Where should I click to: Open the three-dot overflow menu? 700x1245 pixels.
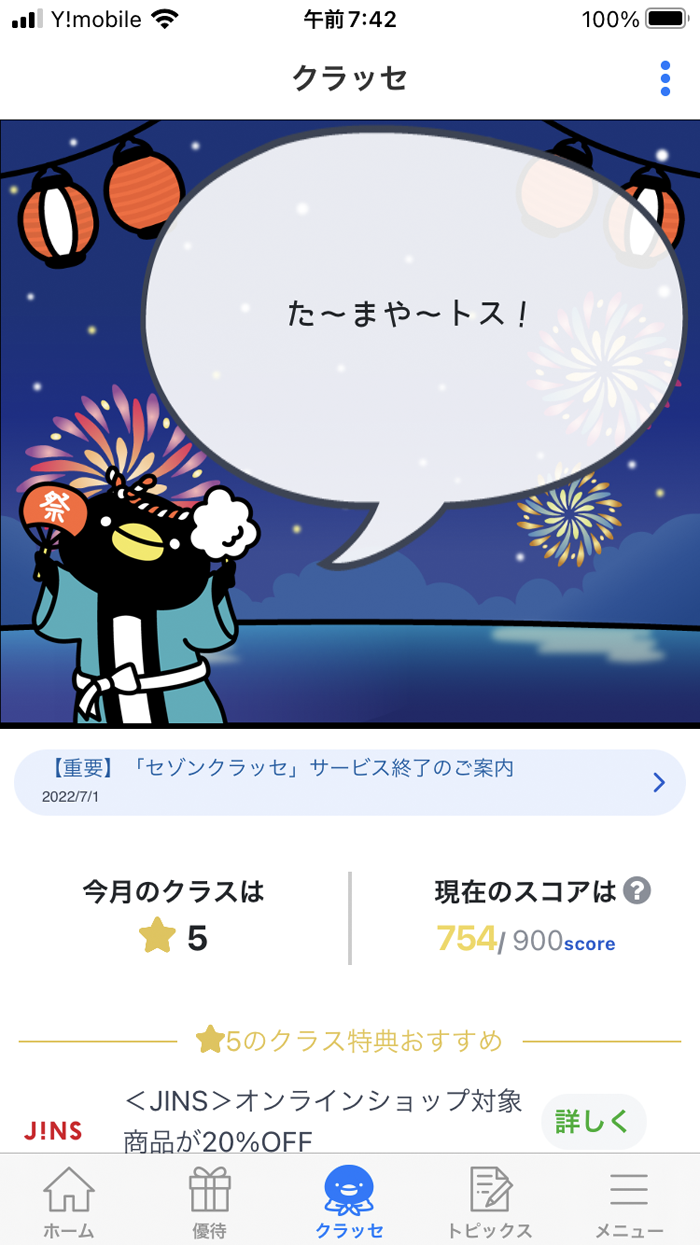click(x=665, y=79)
